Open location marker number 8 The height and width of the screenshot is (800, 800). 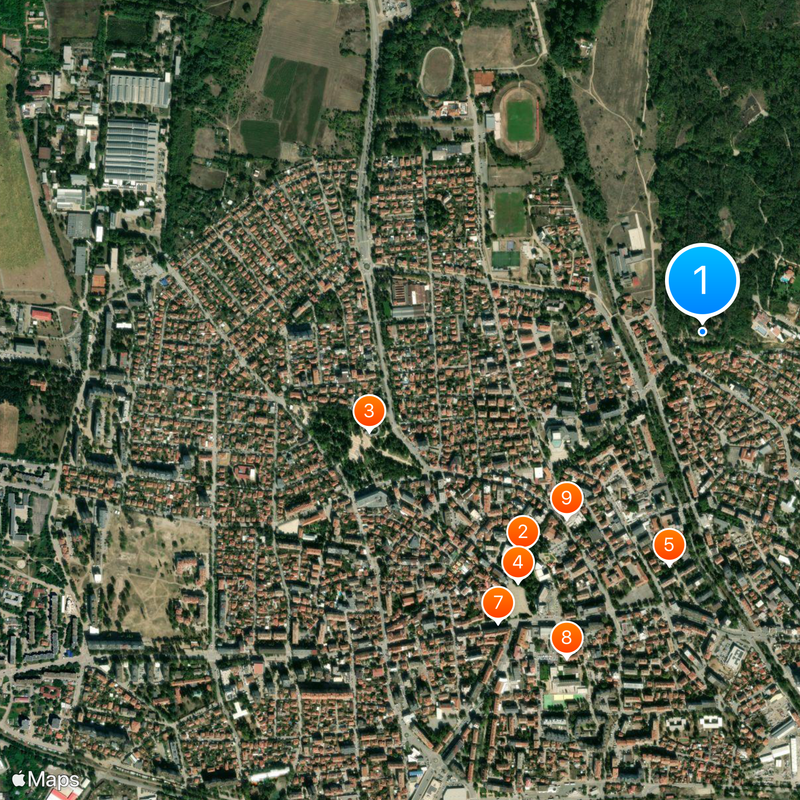(x=566, y=636)
